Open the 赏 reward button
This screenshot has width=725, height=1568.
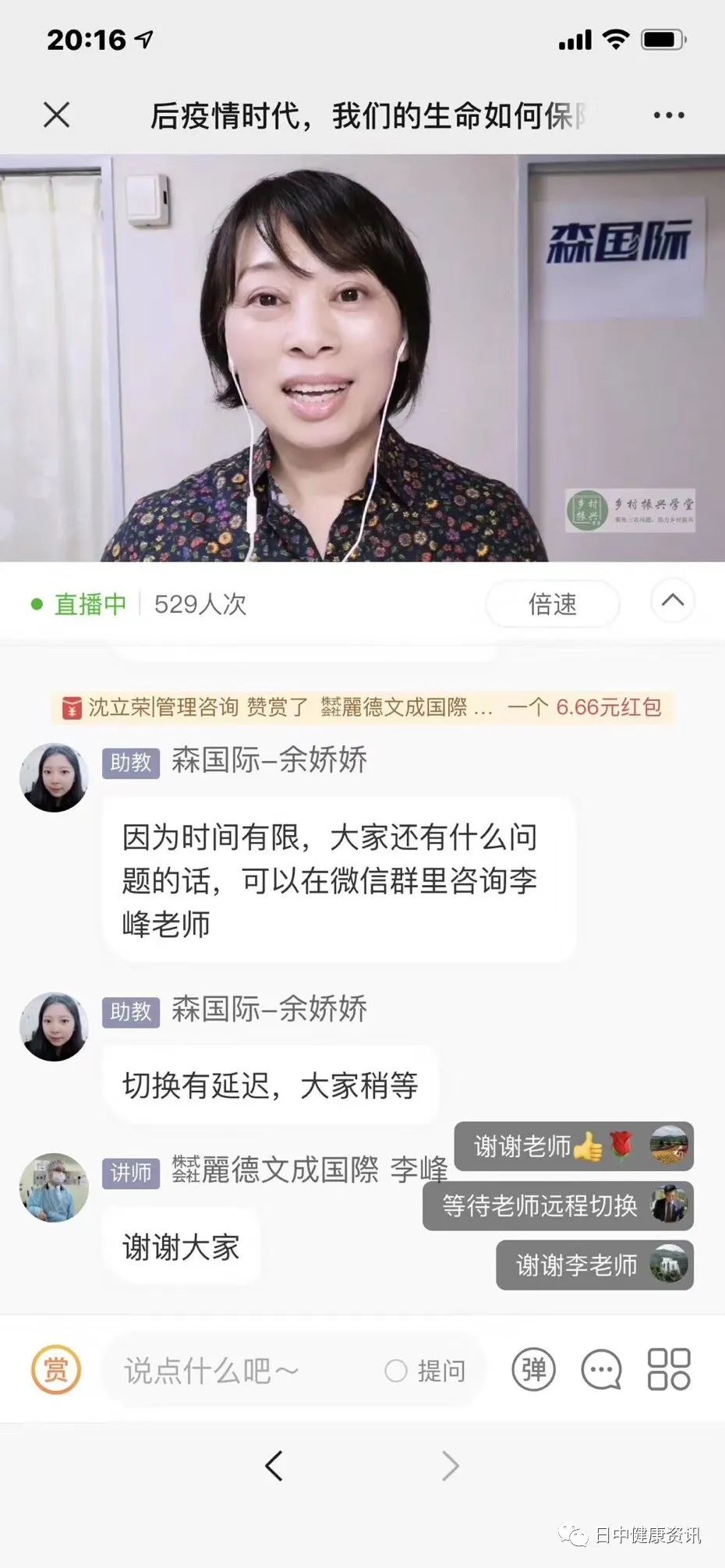point(56,1370)
